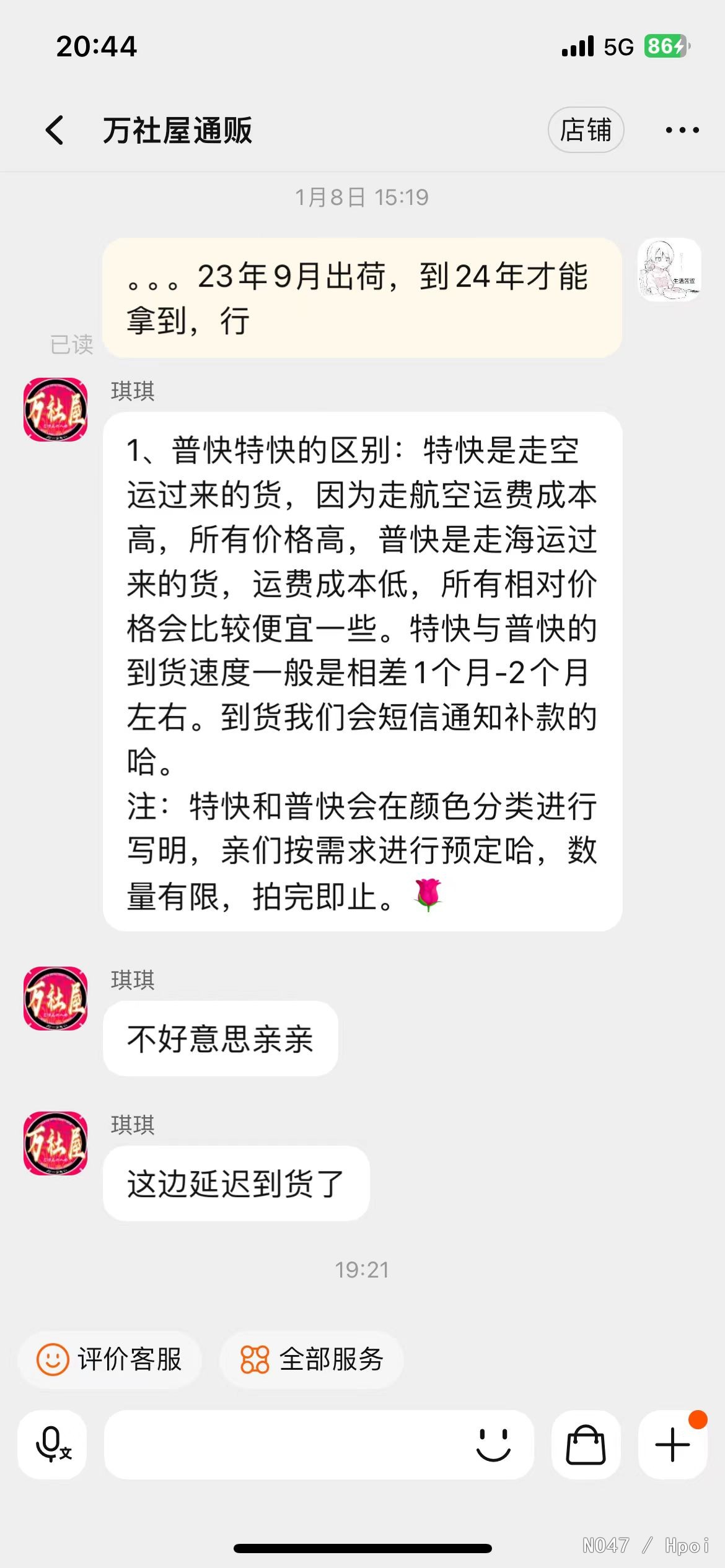Open the emoji picker
Screen dimensions: 725x1568
point(493,1444)
